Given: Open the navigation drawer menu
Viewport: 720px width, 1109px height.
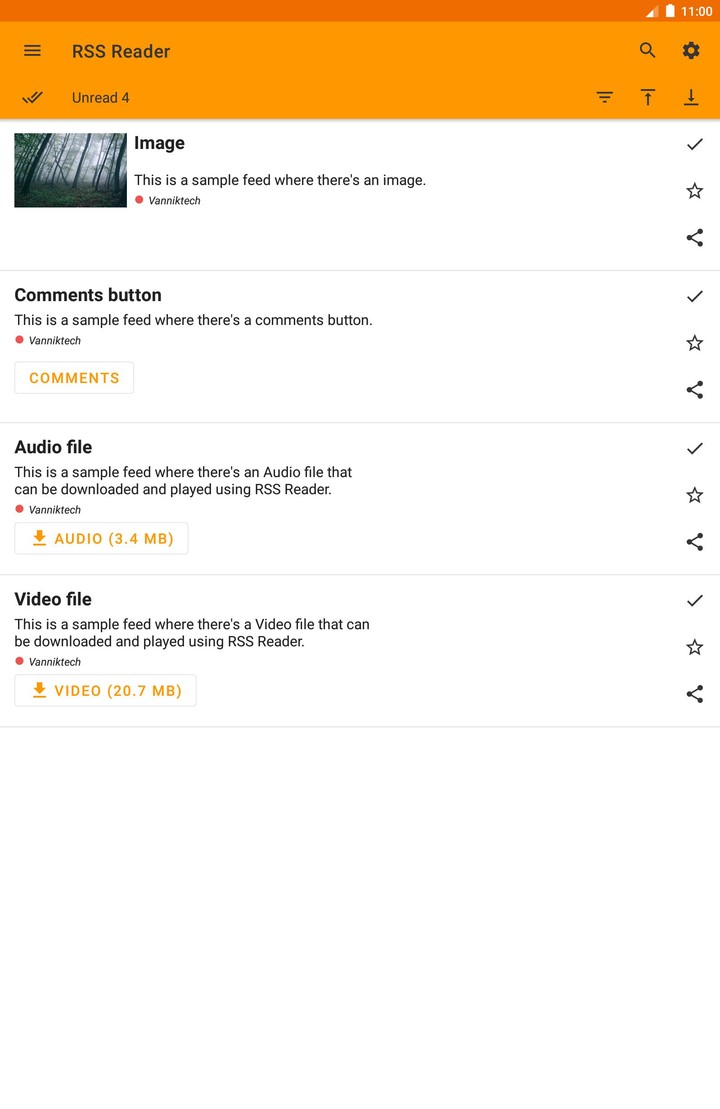Looking at the screenshot, I should pyautogui.click(x=32, y=51).
